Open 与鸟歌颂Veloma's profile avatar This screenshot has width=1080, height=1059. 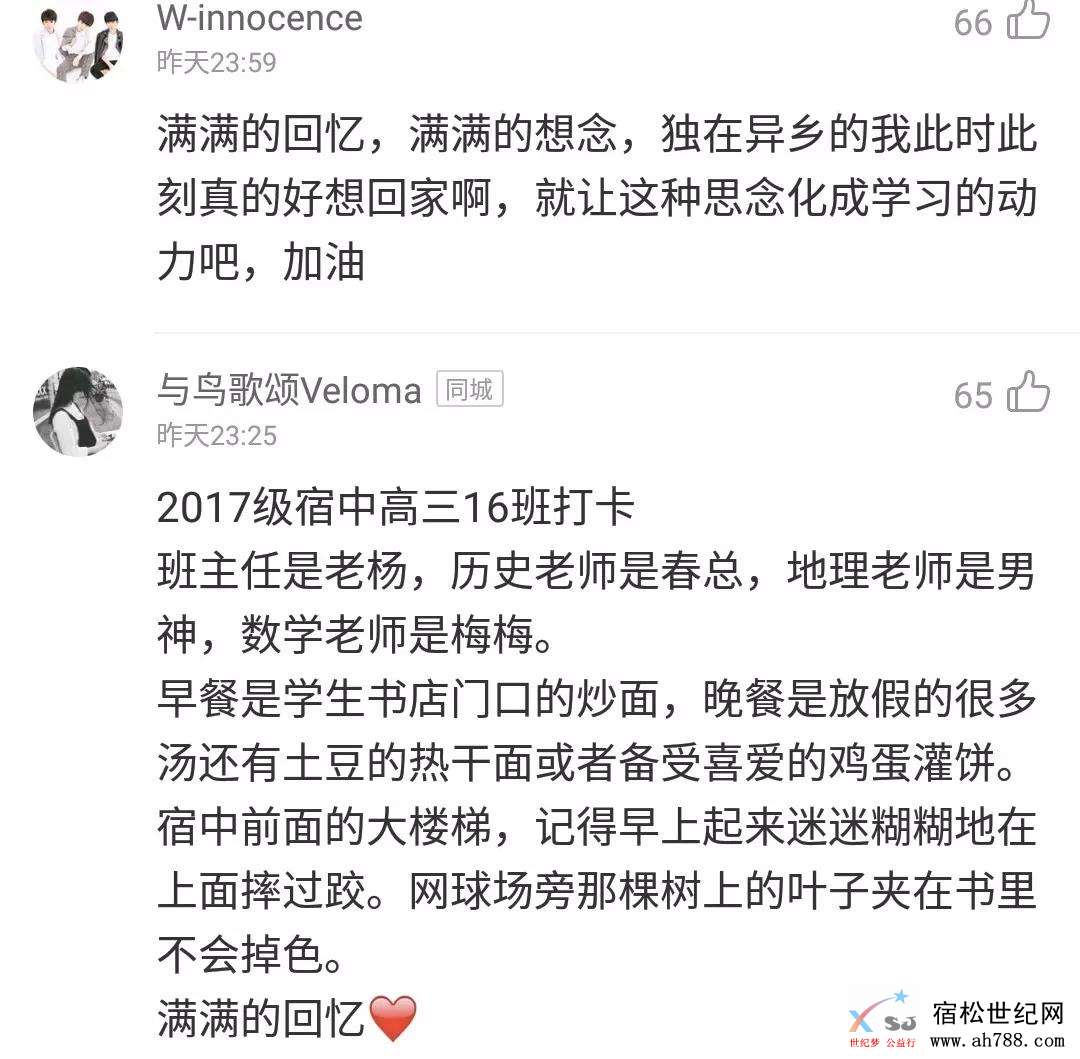(78, 410)
